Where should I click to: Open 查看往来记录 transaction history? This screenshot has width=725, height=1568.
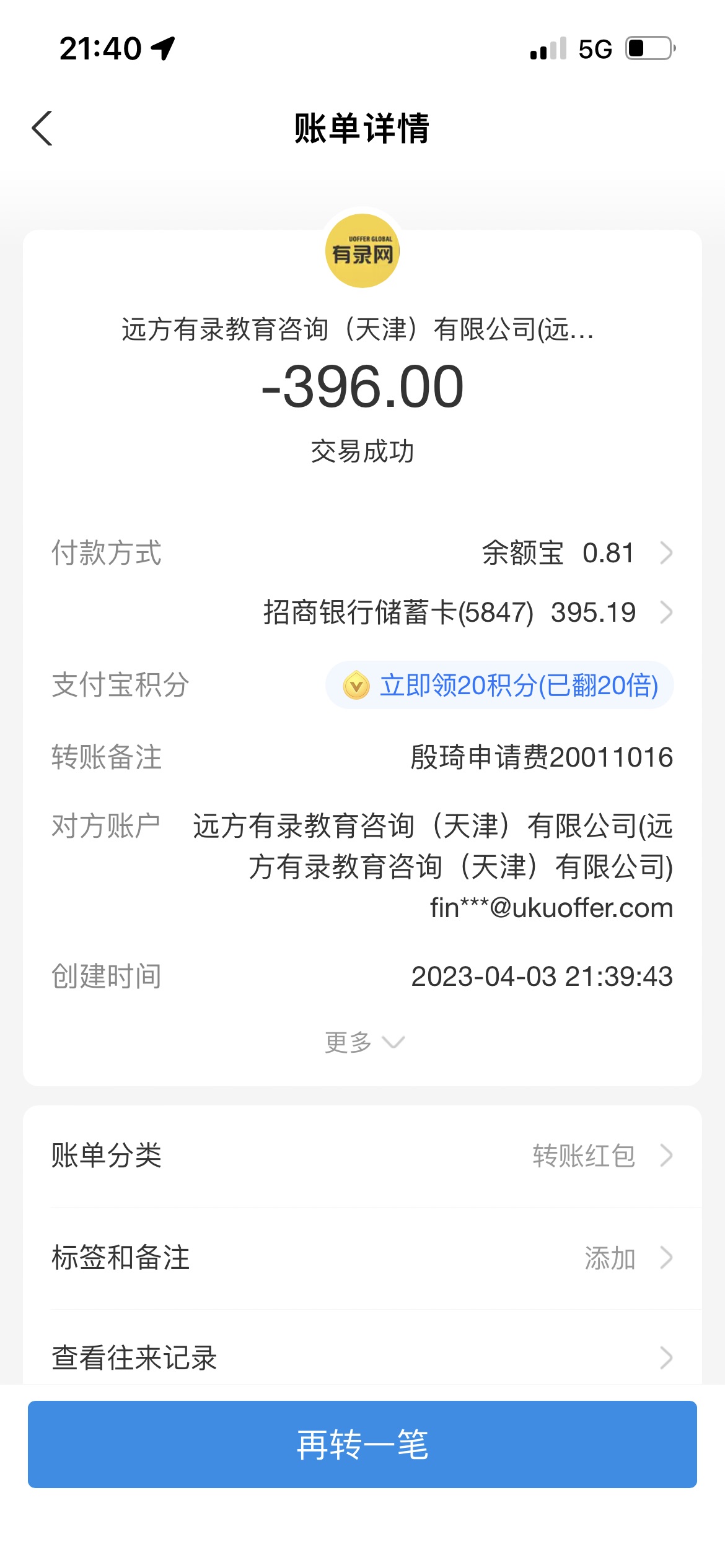[362, 1357]
